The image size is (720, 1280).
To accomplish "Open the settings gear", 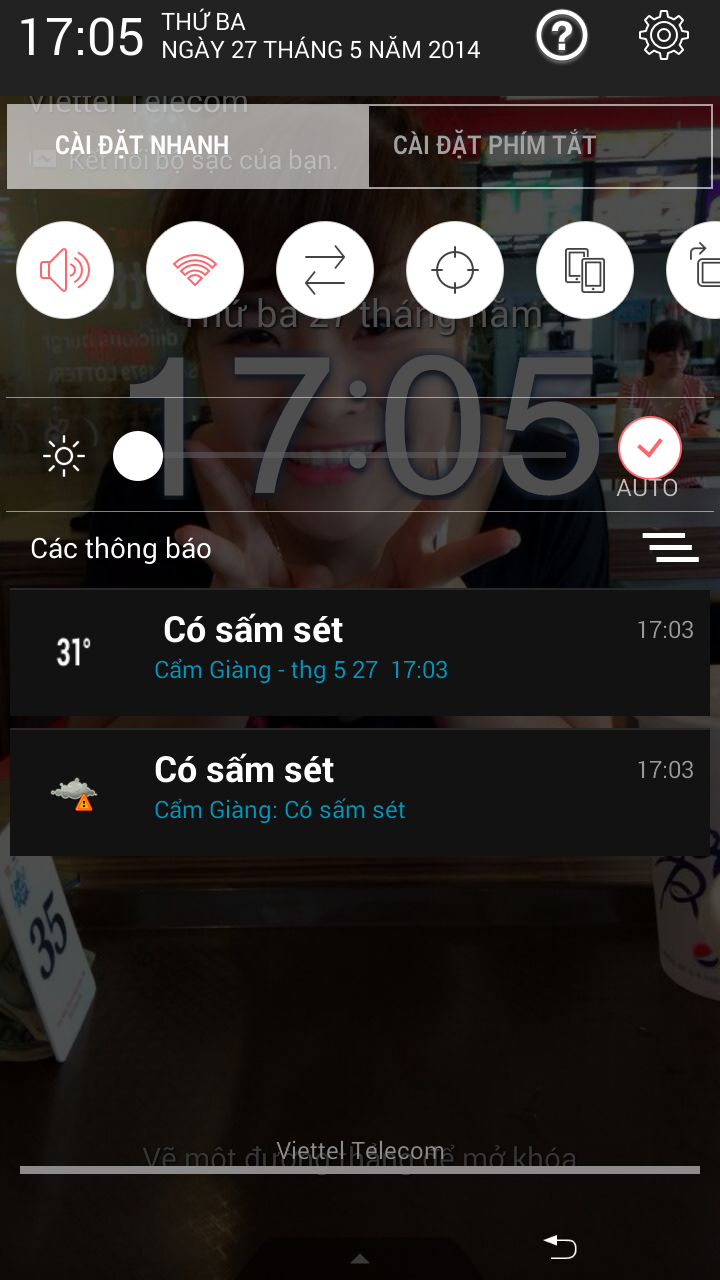I will click(x=664, y=37).
